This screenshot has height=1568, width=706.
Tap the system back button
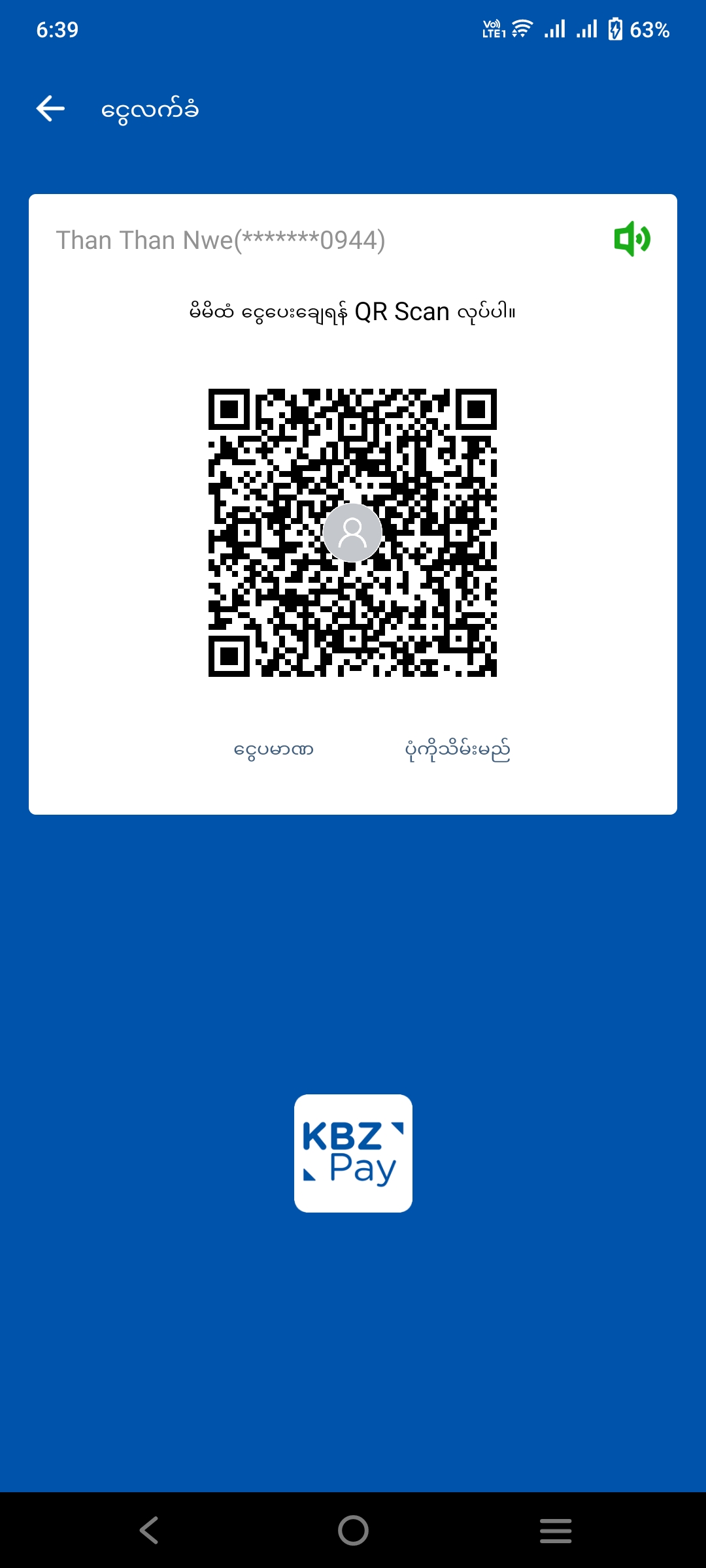tap(149, 1530)
